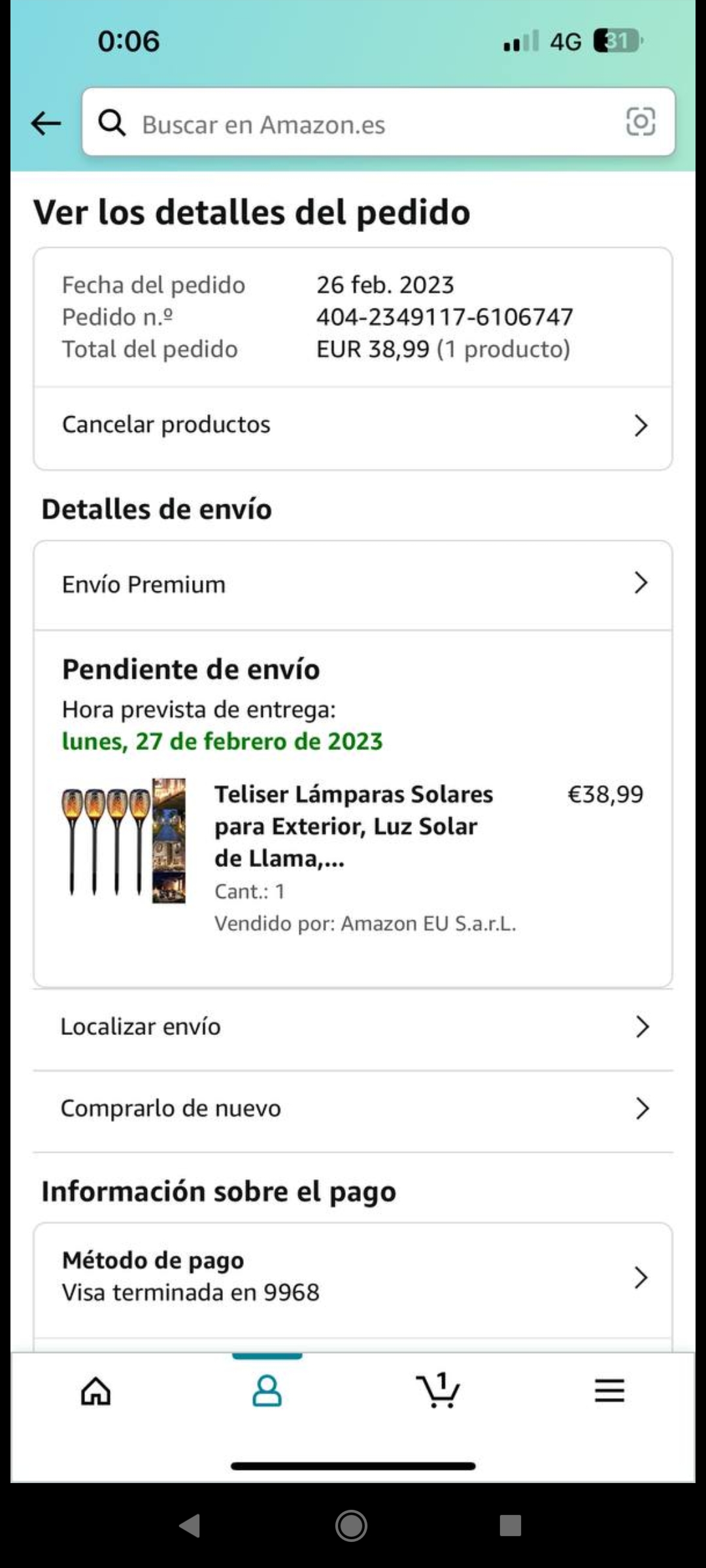Select Comprarlo de nuevo
The height and width of the screenshot is (1568, 706).
353,1109
